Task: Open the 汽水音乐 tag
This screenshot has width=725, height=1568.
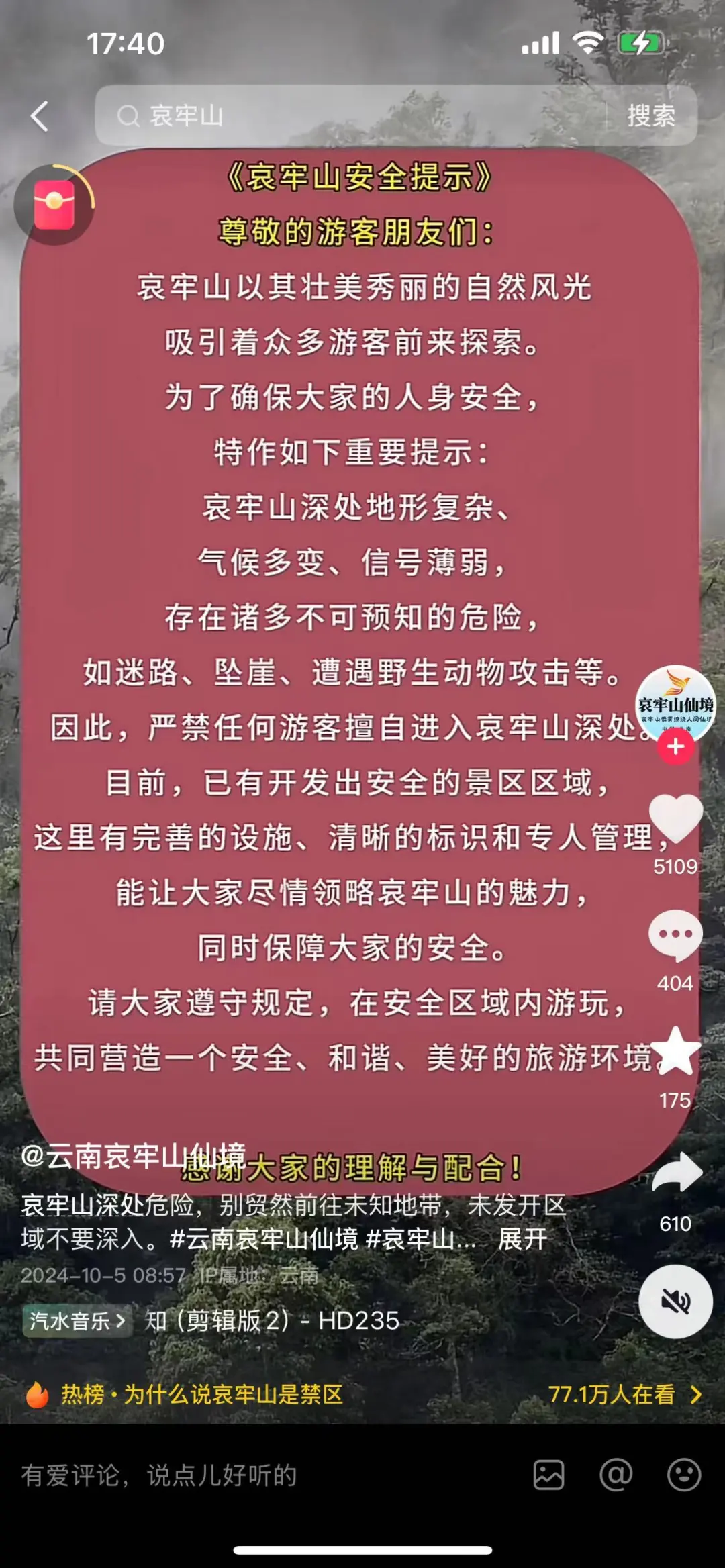Action: (x=77, y=1320)
